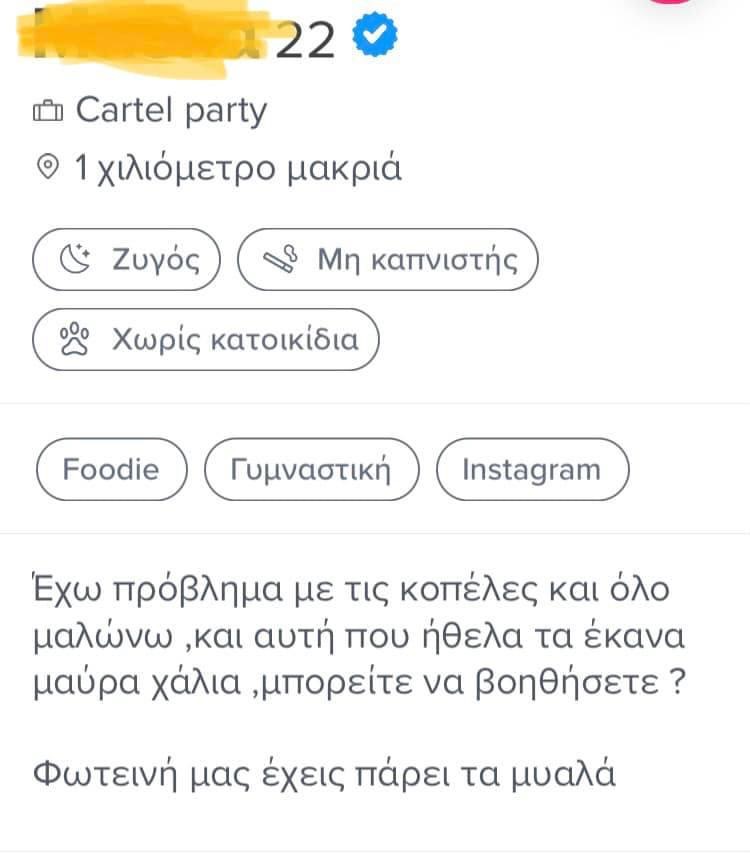Tap the Ζυγός zodiac chip
This screenshot has width=750, height=854.
(x=126, y=260)
